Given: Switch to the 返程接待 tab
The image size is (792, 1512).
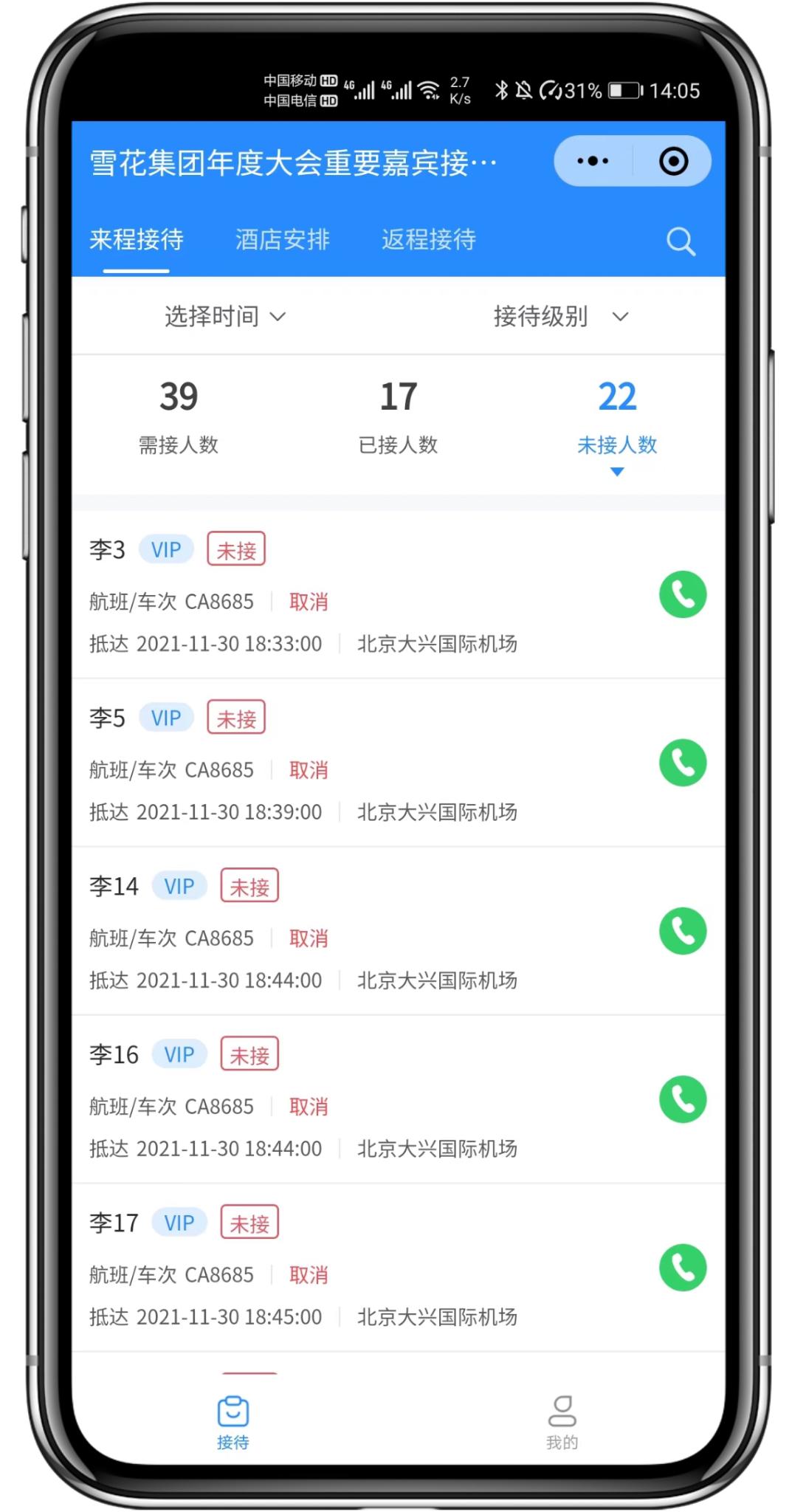Looking at the screenshot, I should coord(428,239).
